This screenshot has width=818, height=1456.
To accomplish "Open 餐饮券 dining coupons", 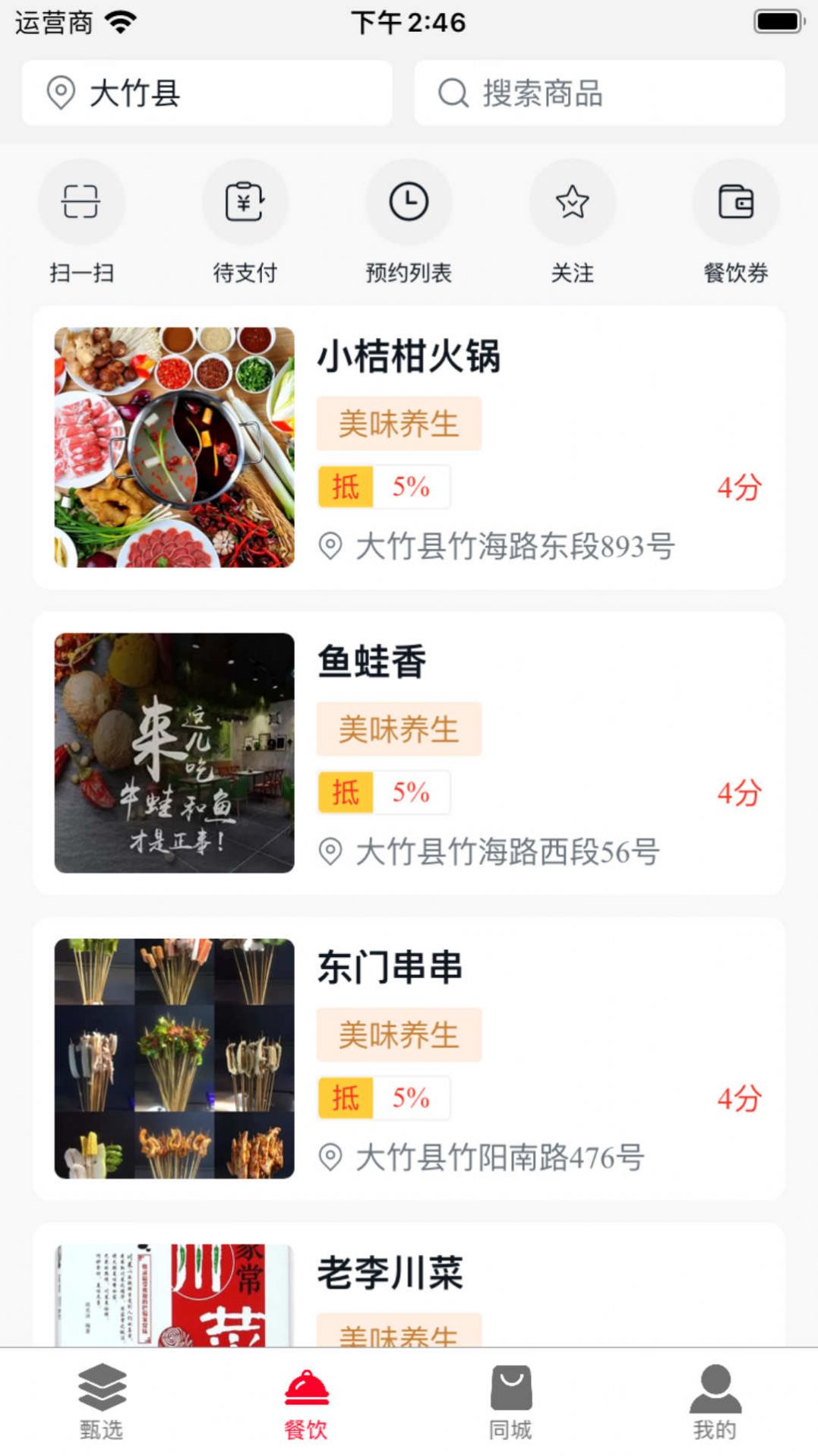I will pos(735,221).
